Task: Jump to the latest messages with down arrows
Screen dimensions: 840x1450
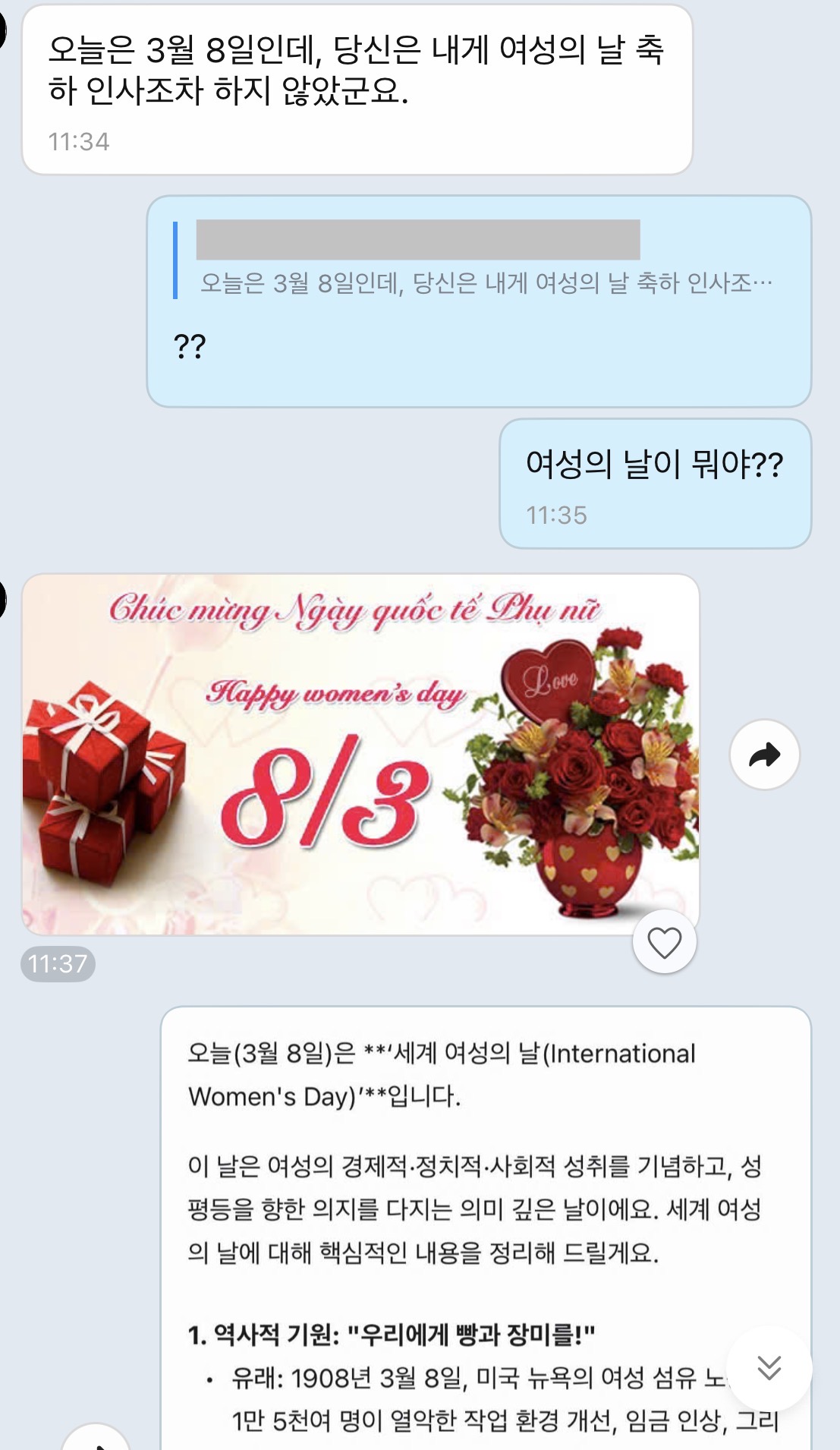Action: 769,1368
